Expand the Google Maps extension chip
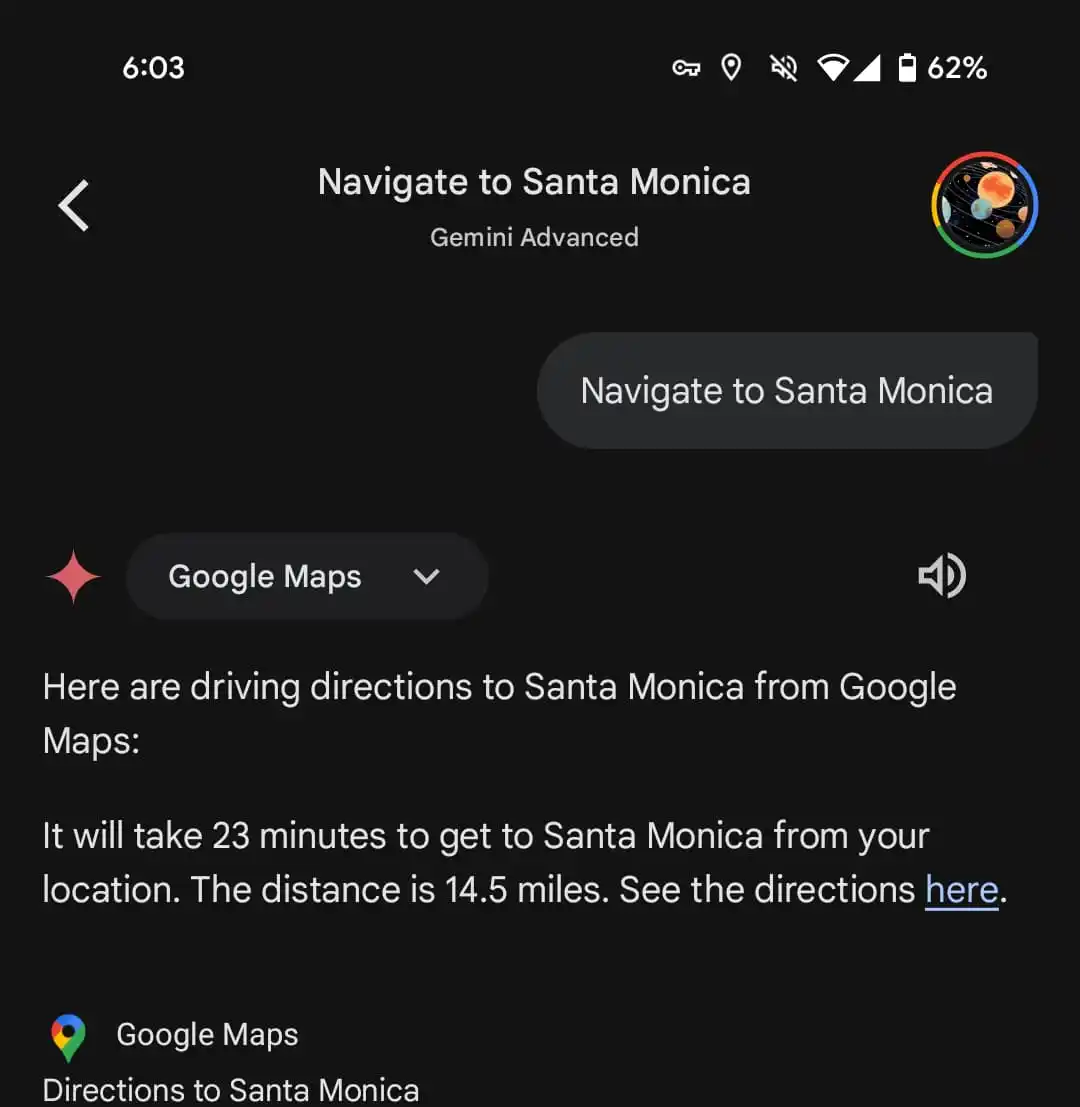 [x=306, y=576]
